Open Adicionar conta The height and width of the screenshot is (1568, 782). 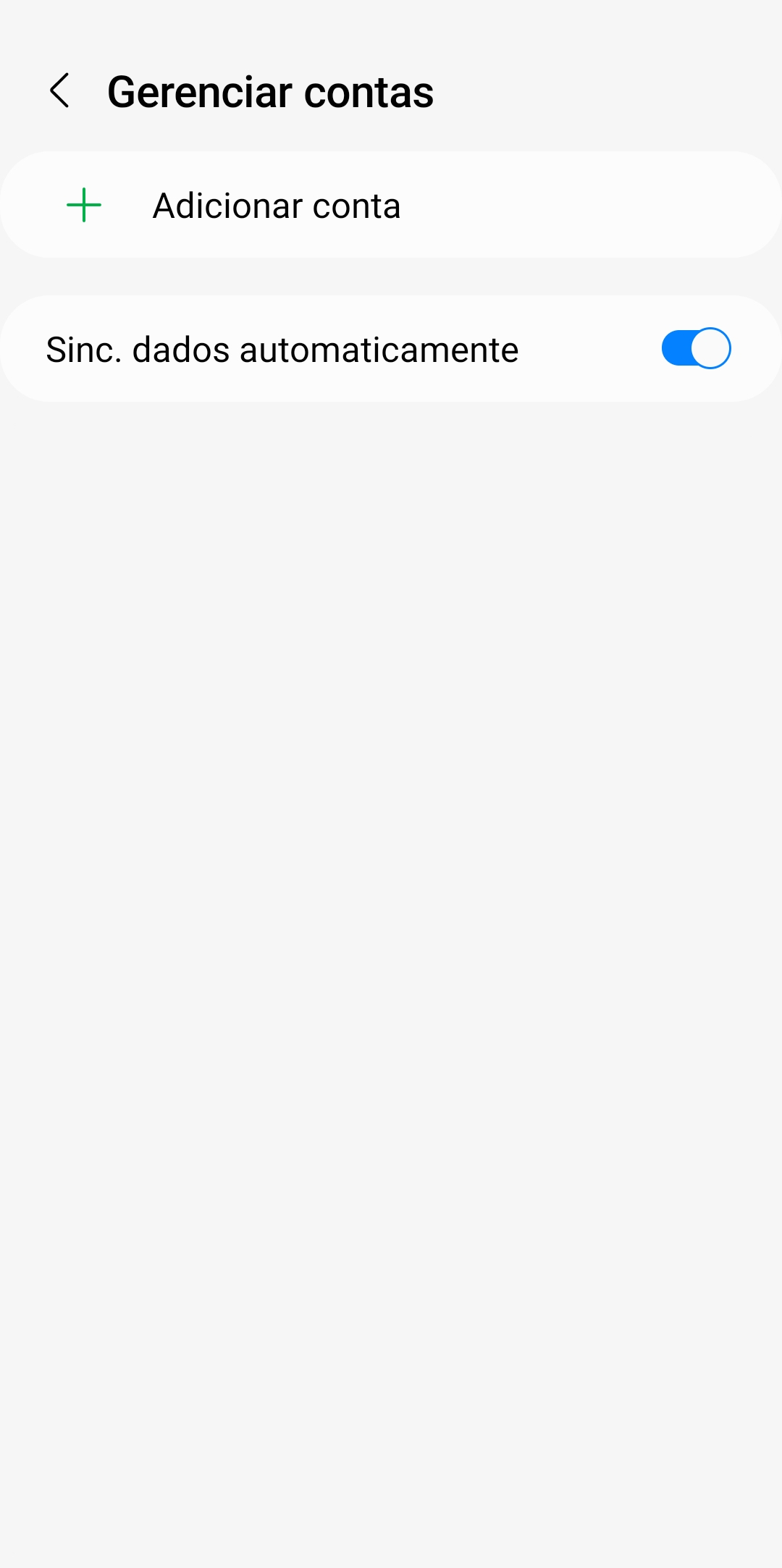[x=391, y=205]
